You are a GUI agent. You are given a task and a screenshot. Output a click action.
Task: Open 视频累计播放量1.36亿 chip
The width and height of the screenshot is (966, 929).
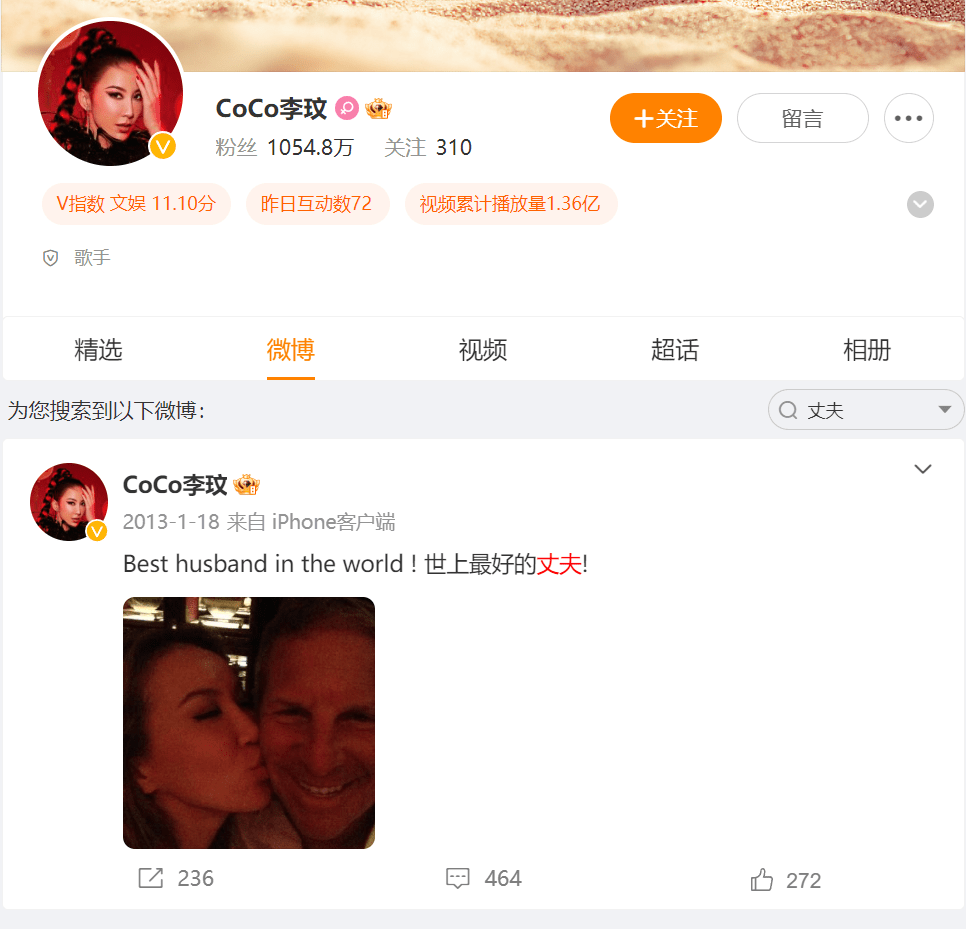510,204
